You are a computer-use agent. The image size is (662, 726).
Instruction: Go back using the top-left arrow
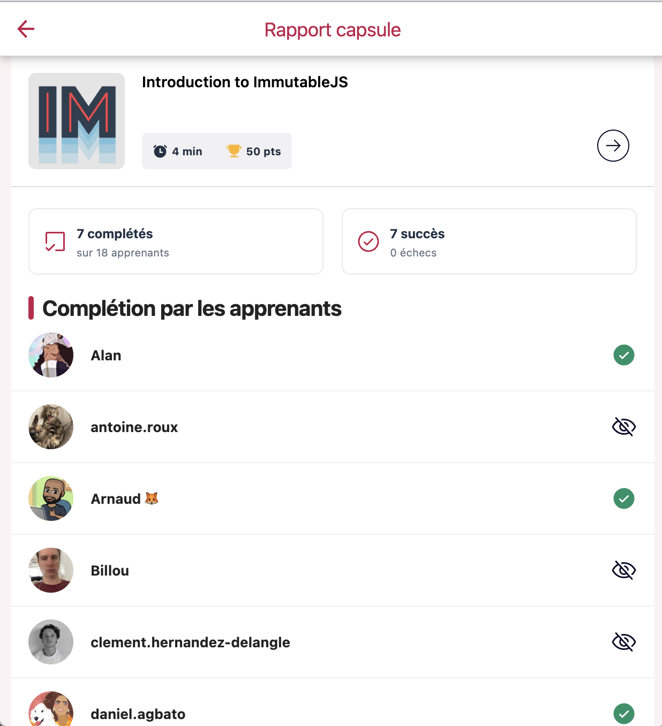point(26,29)
